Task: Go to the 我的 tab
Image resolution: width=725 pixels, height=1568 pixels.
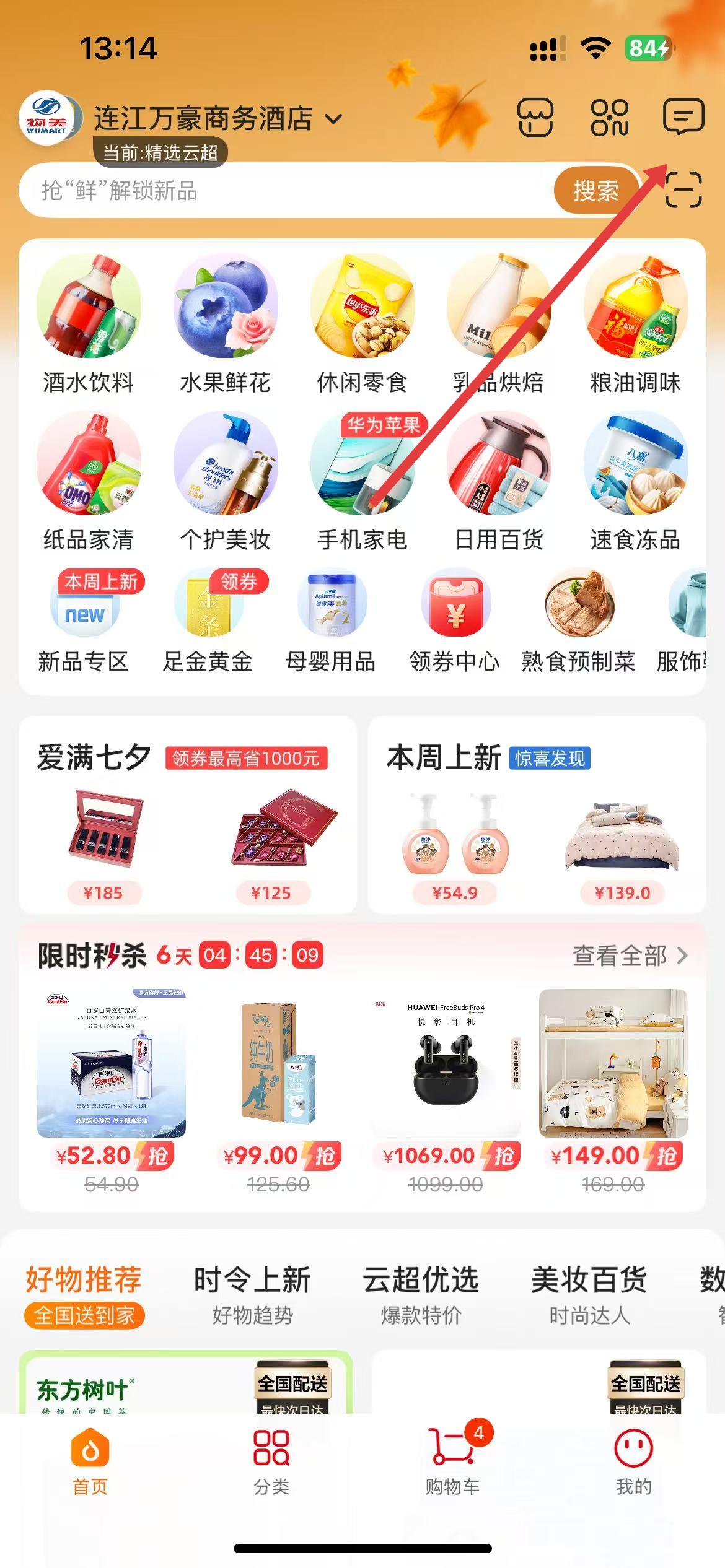Action: click(x=633, y=1460)
